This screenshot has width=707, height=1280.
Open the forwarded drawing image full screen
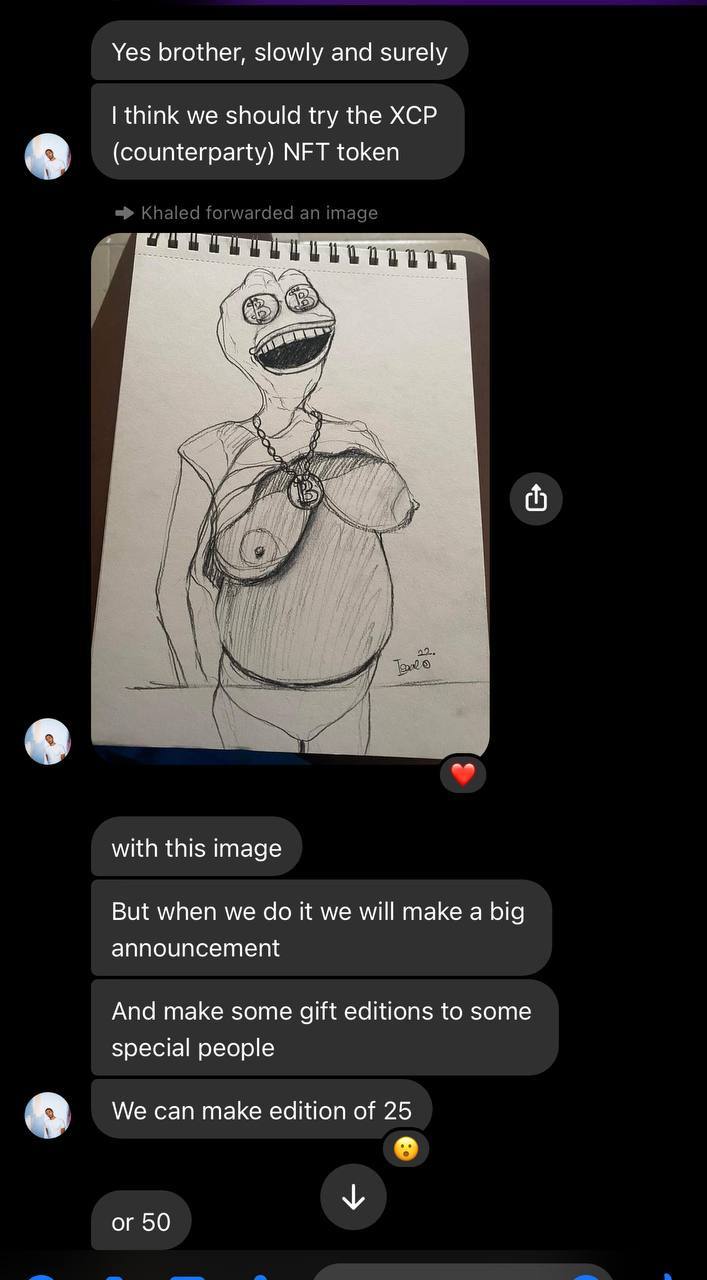[290, 498]
